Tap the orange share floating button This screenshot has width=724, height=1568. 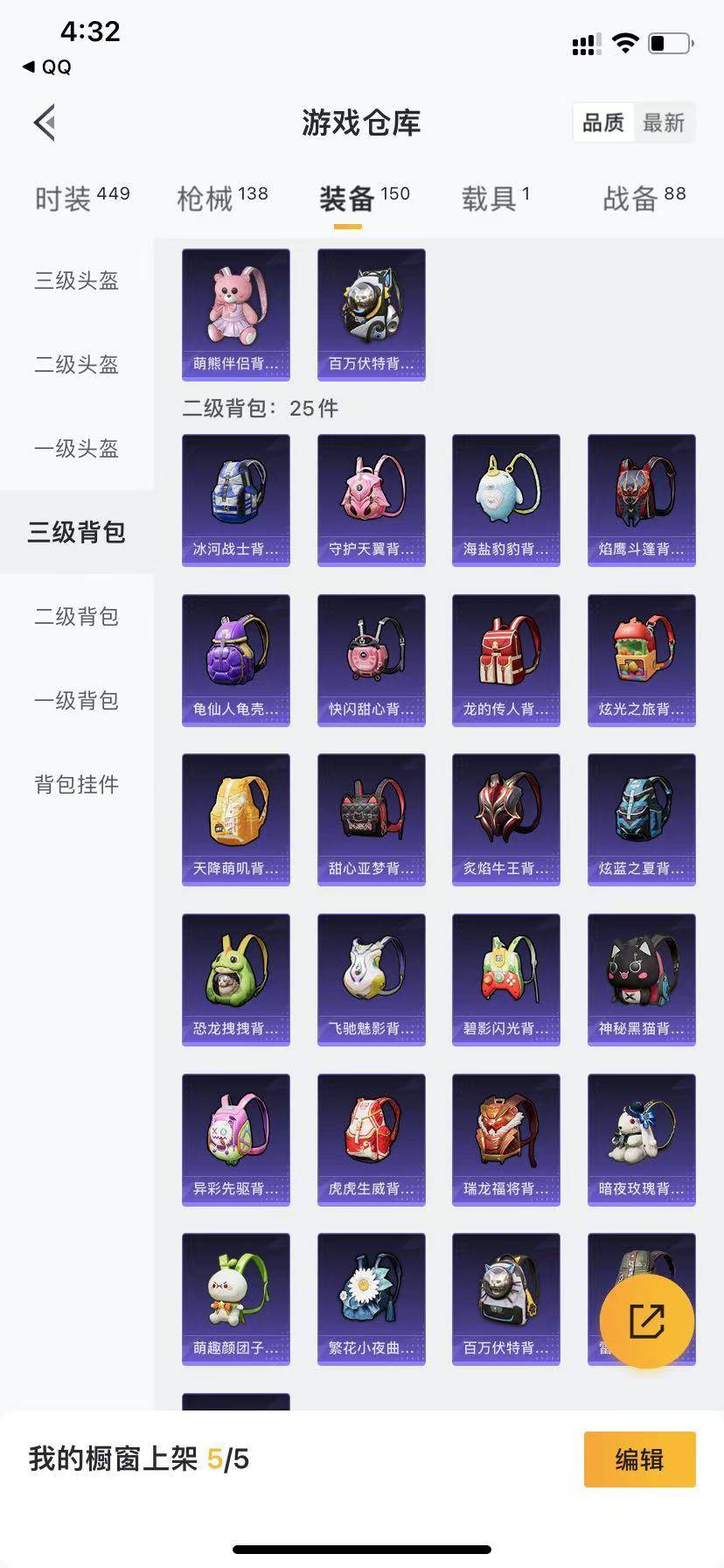(x=647, y=1321)
